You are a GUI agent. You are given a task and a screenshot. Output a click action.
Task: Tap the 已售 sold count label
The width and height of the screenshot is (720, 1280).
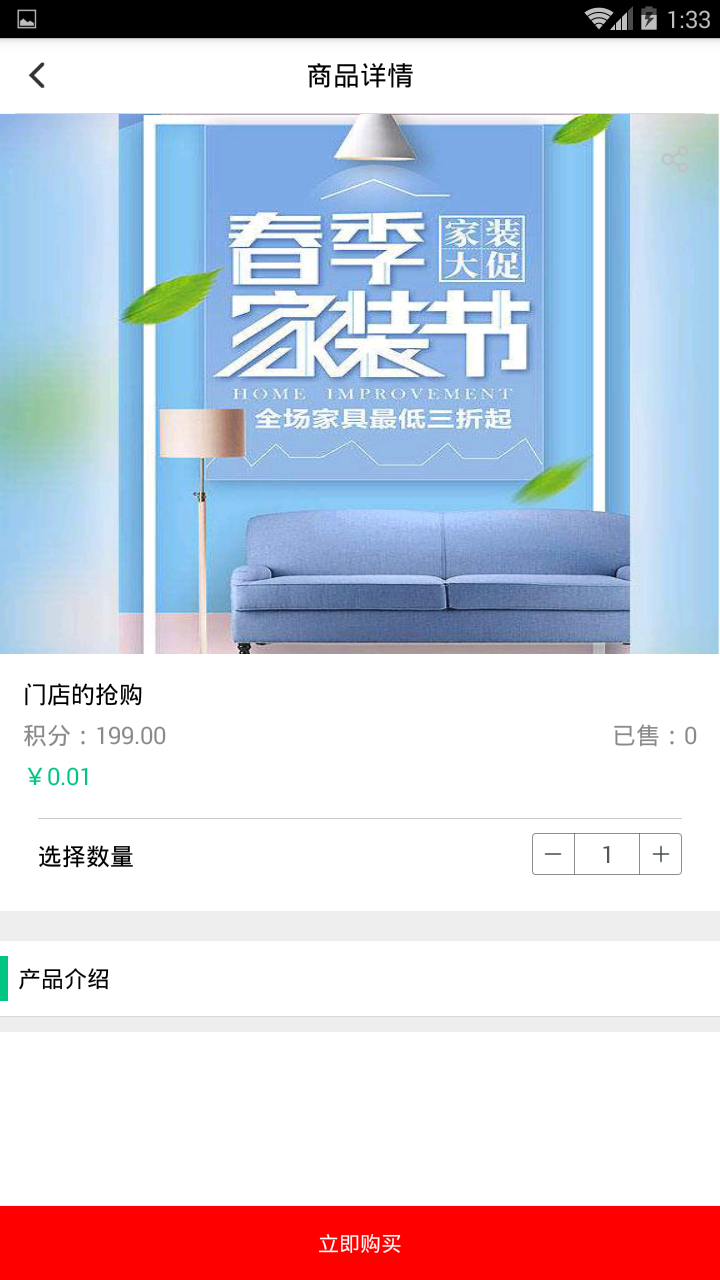pos(655,735)
